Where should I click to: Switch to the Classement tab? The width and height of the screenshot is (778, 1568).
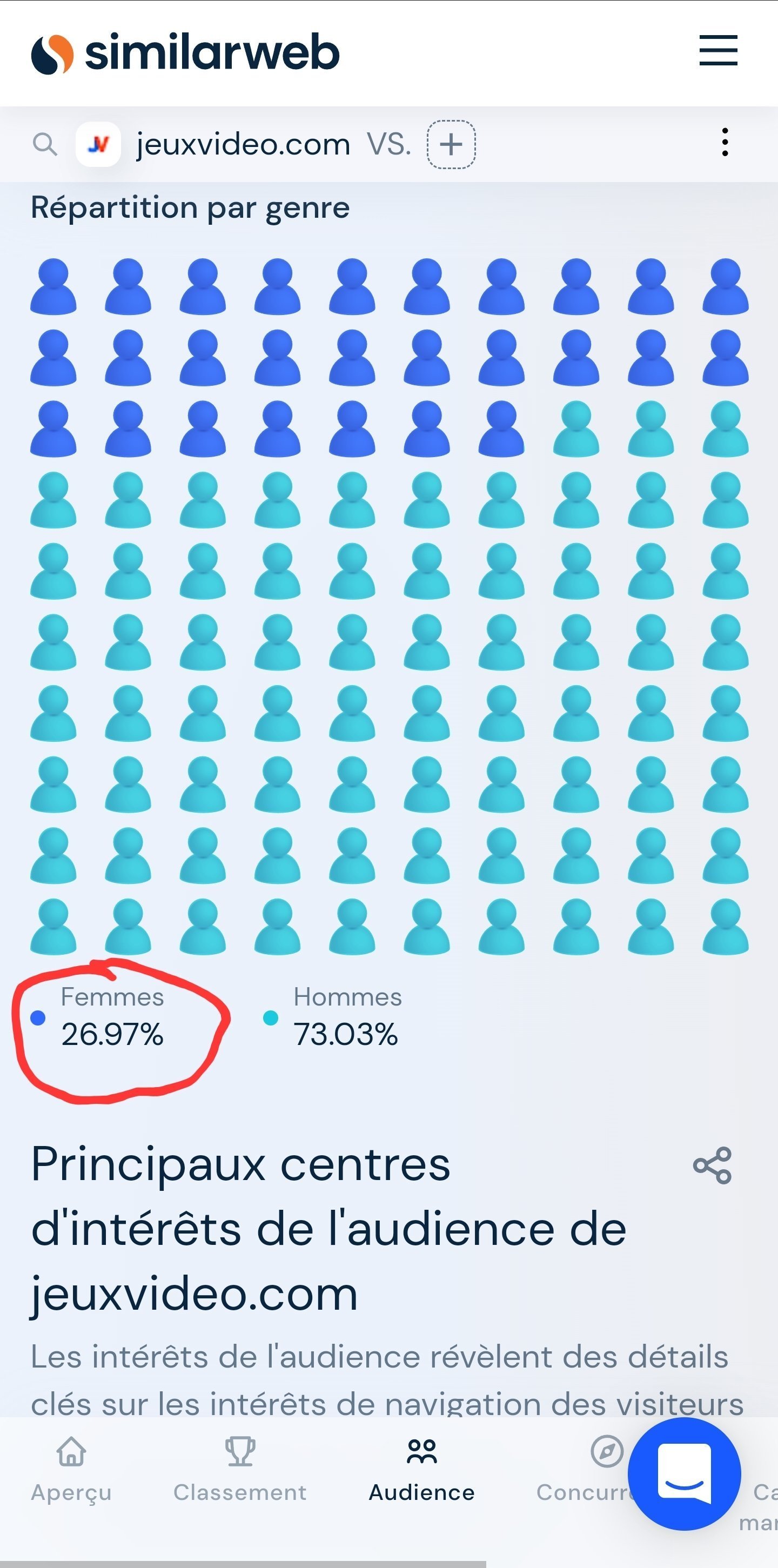[240, 1469]
